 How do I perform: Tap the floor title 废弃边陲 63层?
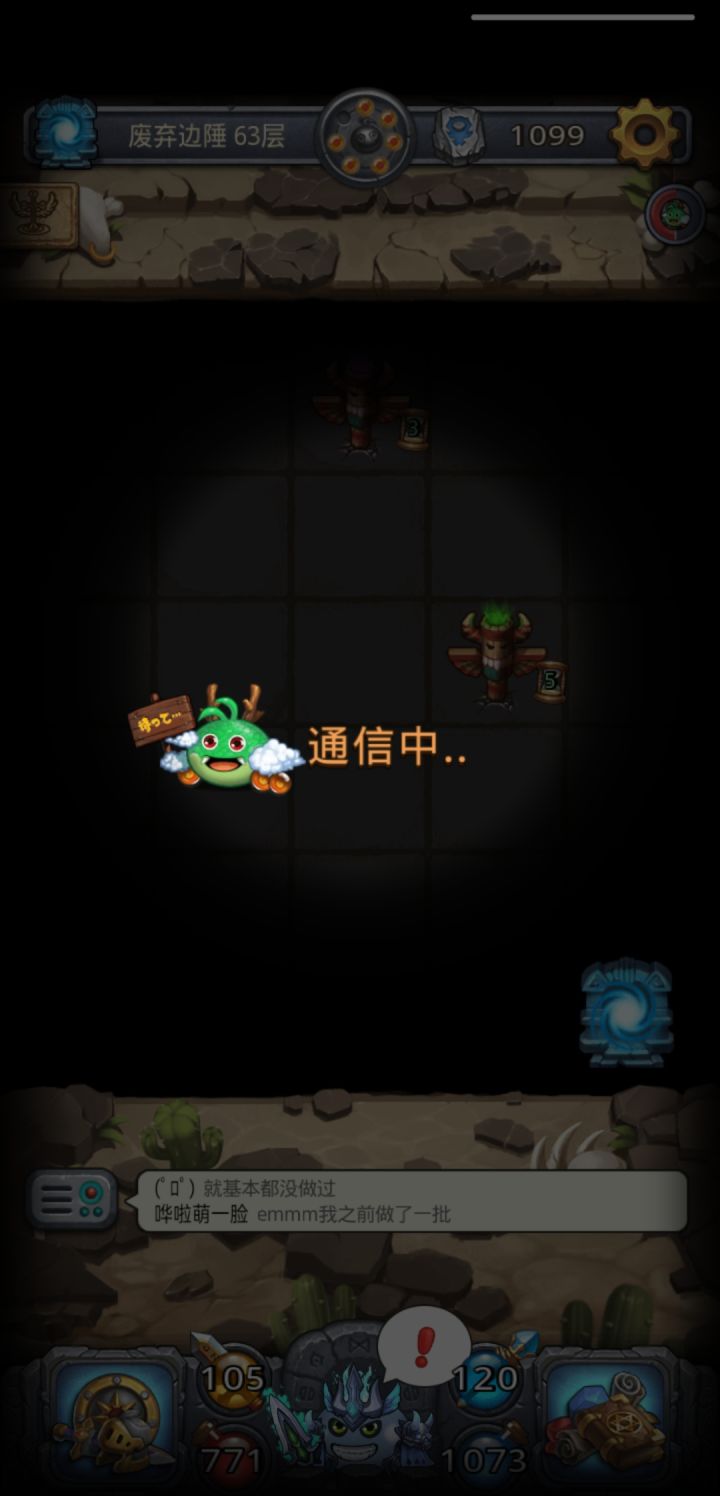pyautogui.click(x=205, y=133)
